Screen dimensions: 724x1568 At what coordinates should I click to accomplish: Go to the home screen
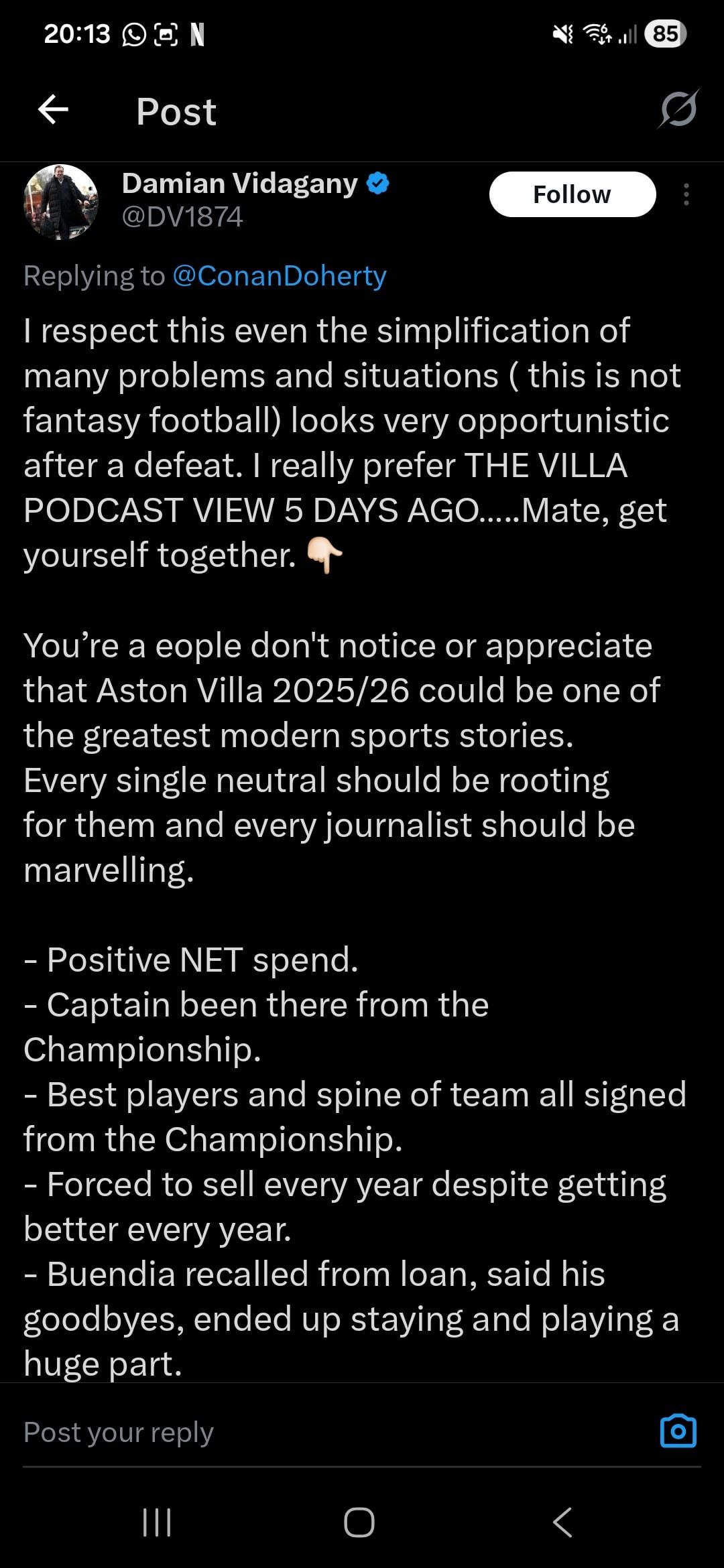pyautogui.click(x=359, y=1522)
